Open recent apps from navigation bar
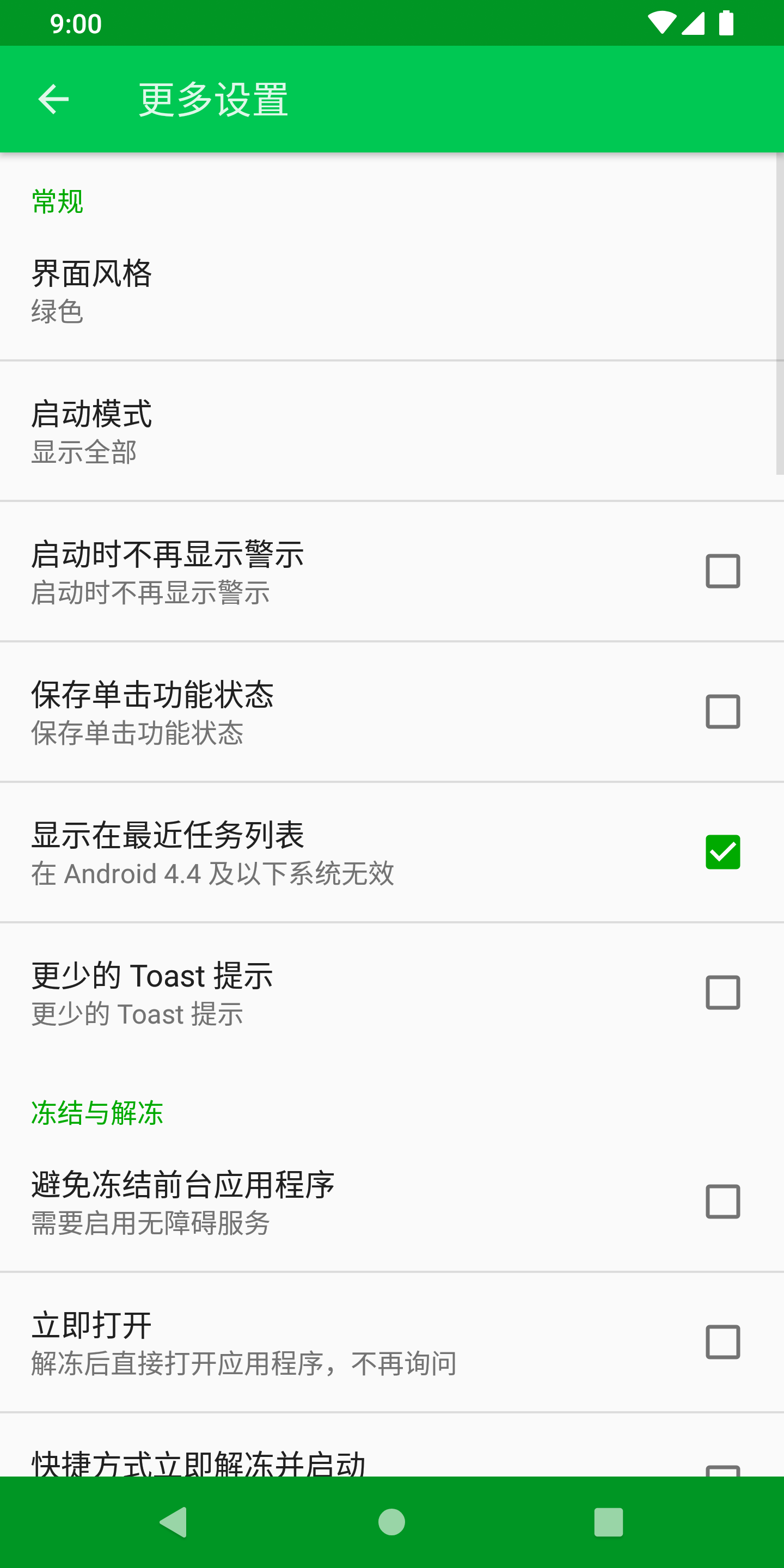784x1568 pixels. [609, 1522]
